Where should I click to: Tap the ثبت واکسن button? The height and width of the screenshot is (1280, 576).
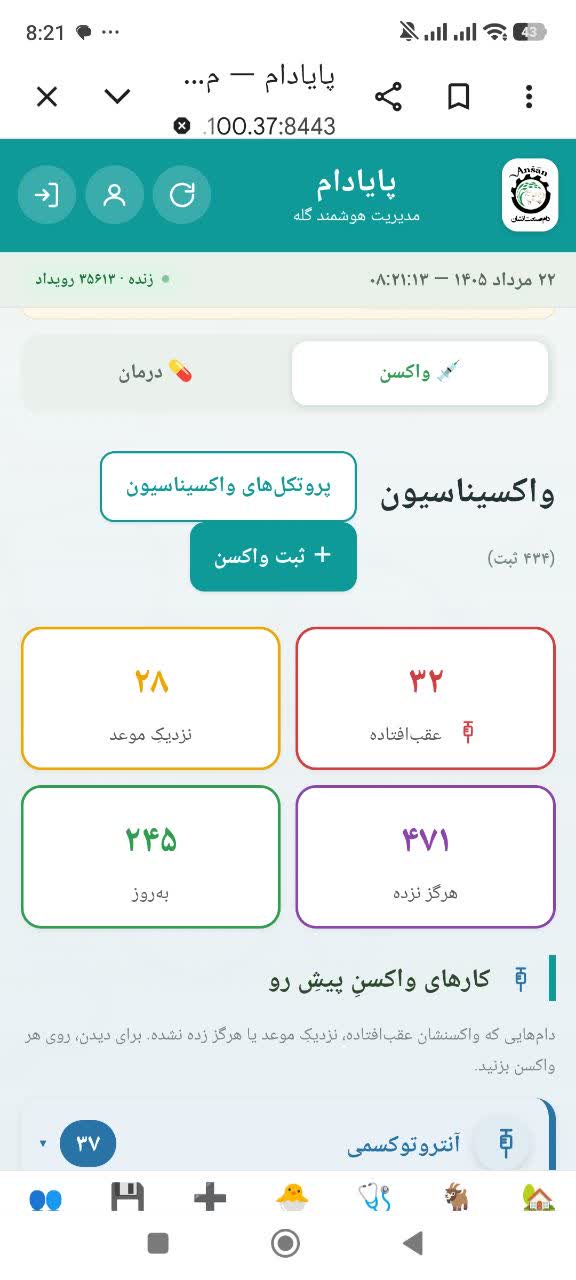(273, 557)
